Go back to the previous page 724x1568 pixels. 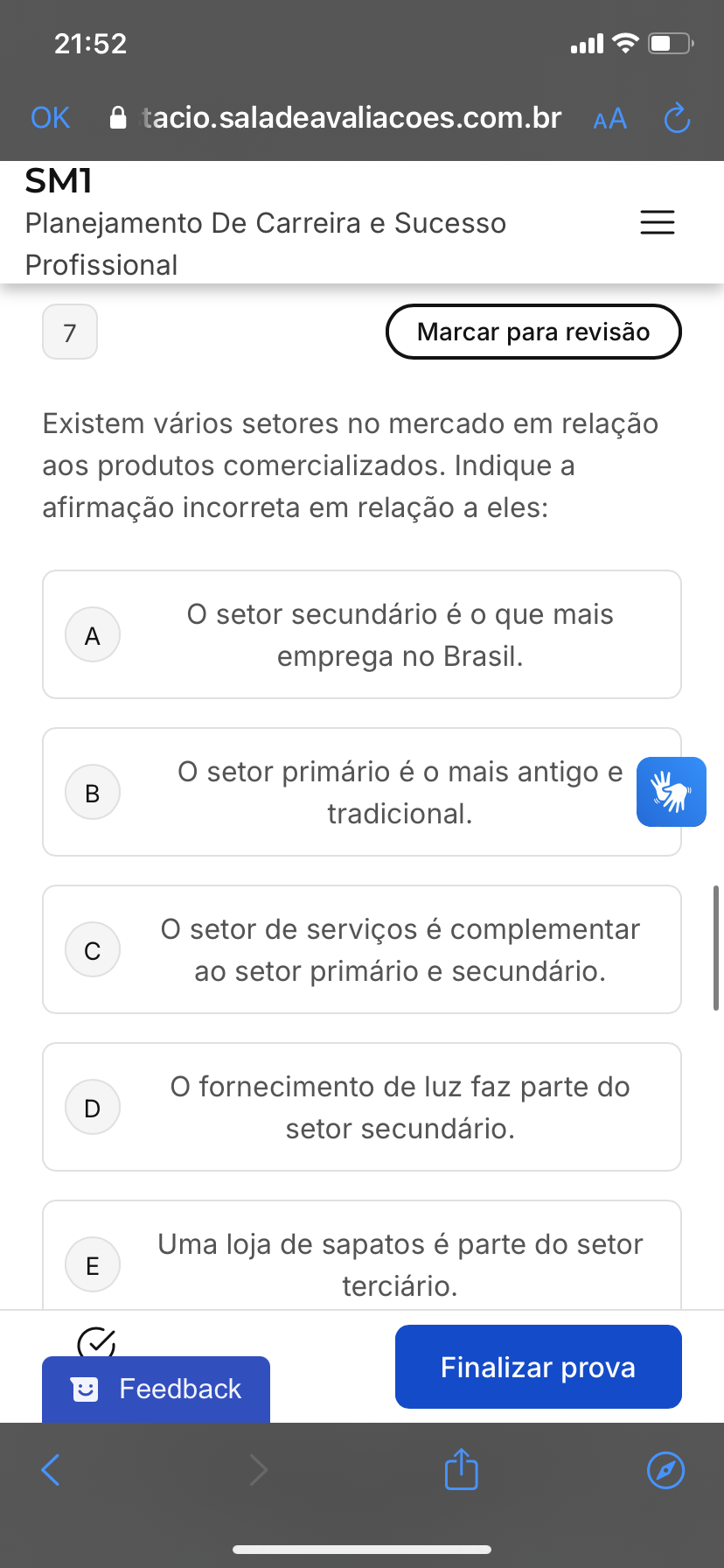[x=52, y=1470]
